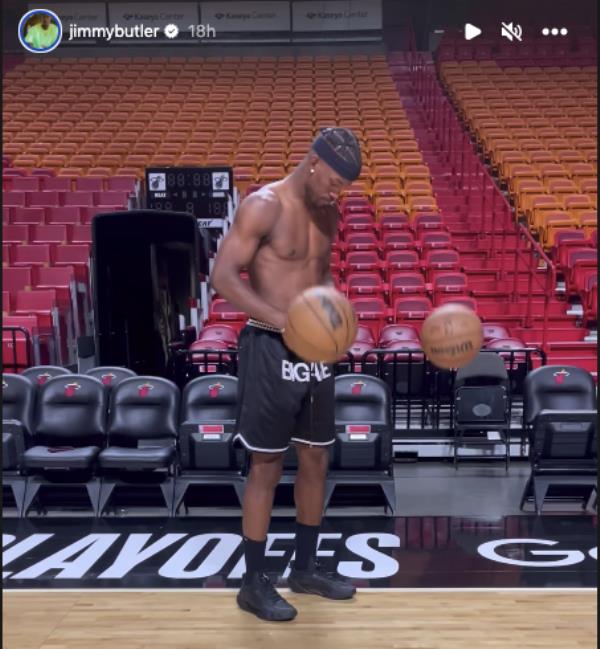The width and height of the screenshot is (600, 649).
Task: Open jimmybutler's profile picture
Action: tap(40, 31)
